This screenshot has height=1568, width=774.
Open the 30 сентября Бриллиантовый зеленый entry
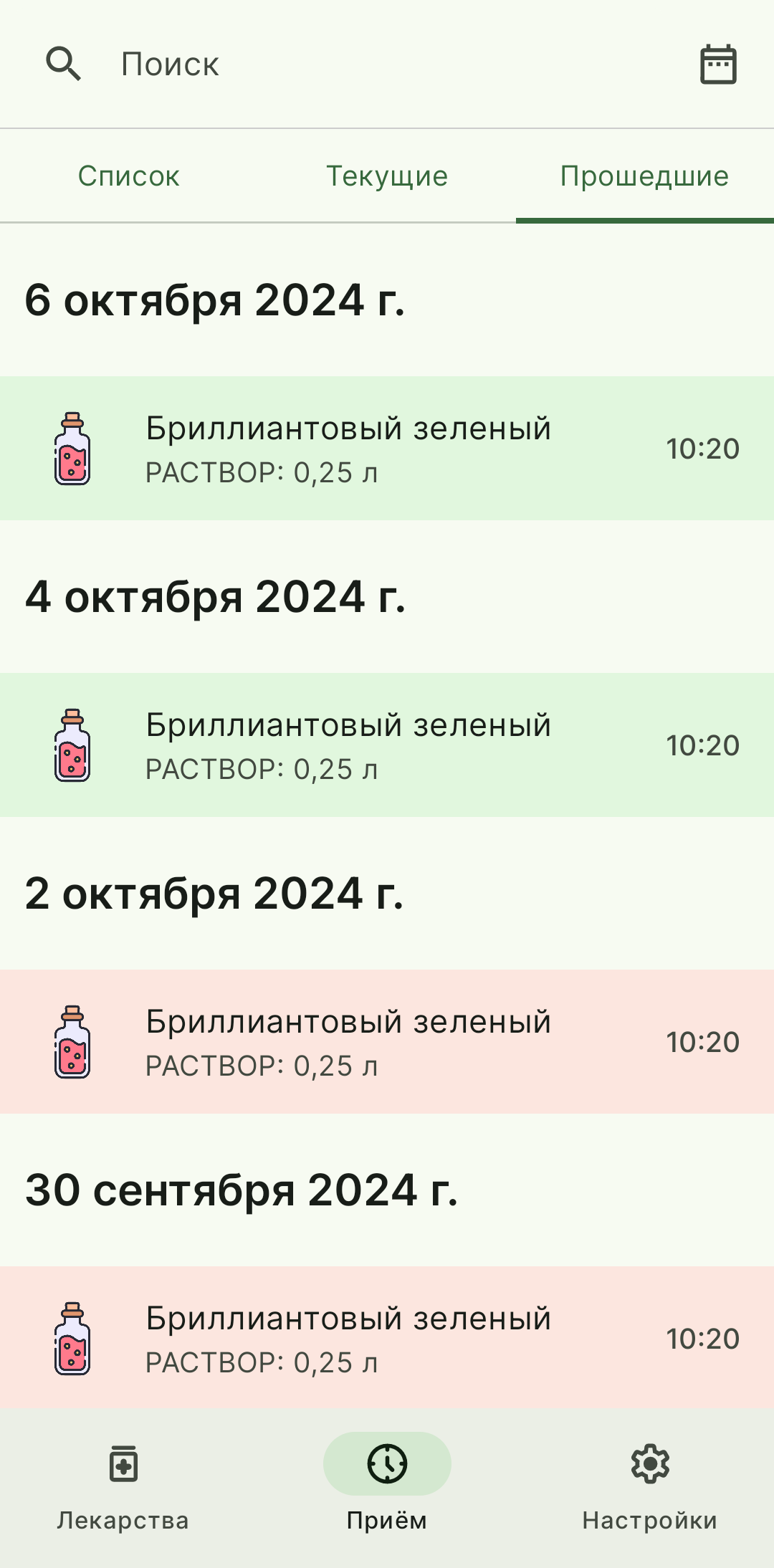(387, 1337)
